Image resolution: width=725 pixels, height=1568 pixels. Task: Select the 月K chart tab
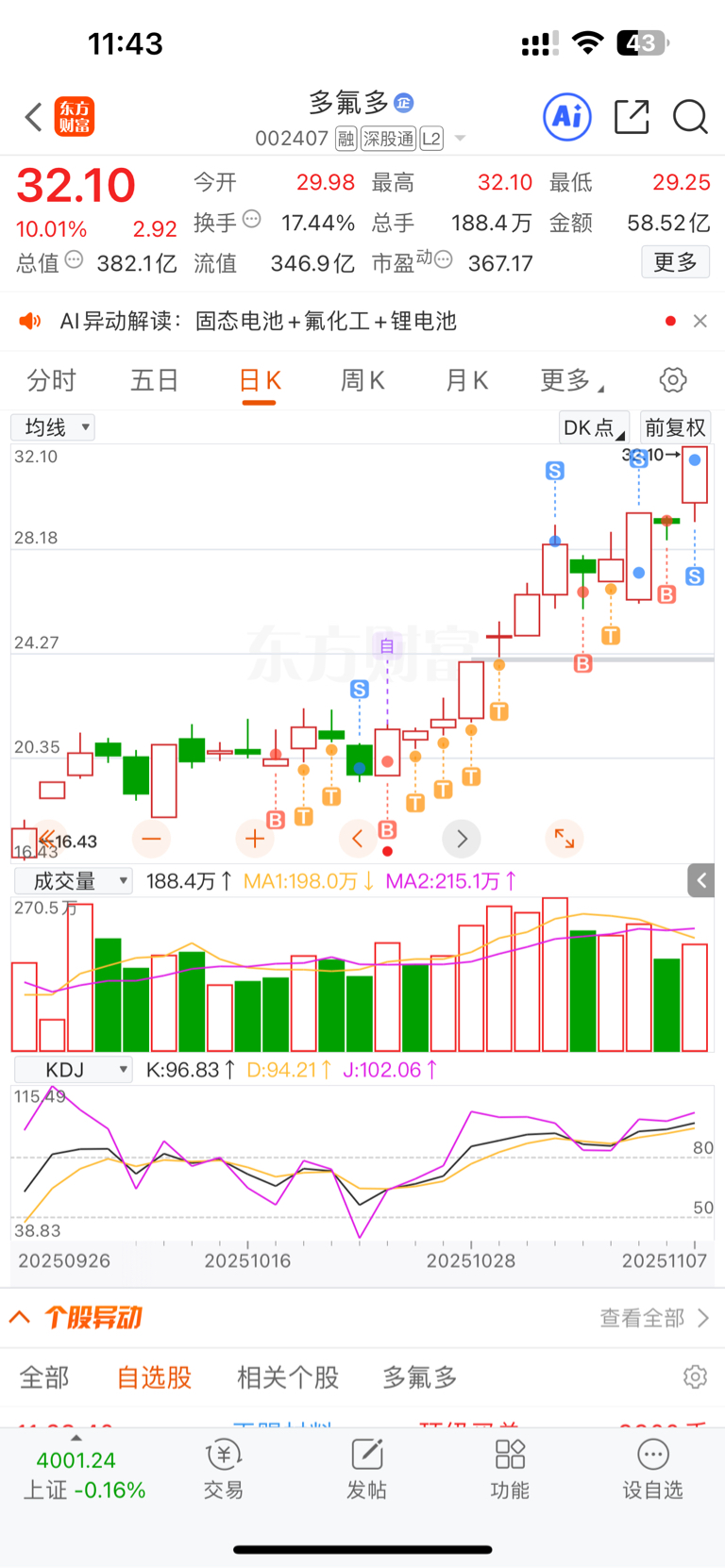point(466,380)
